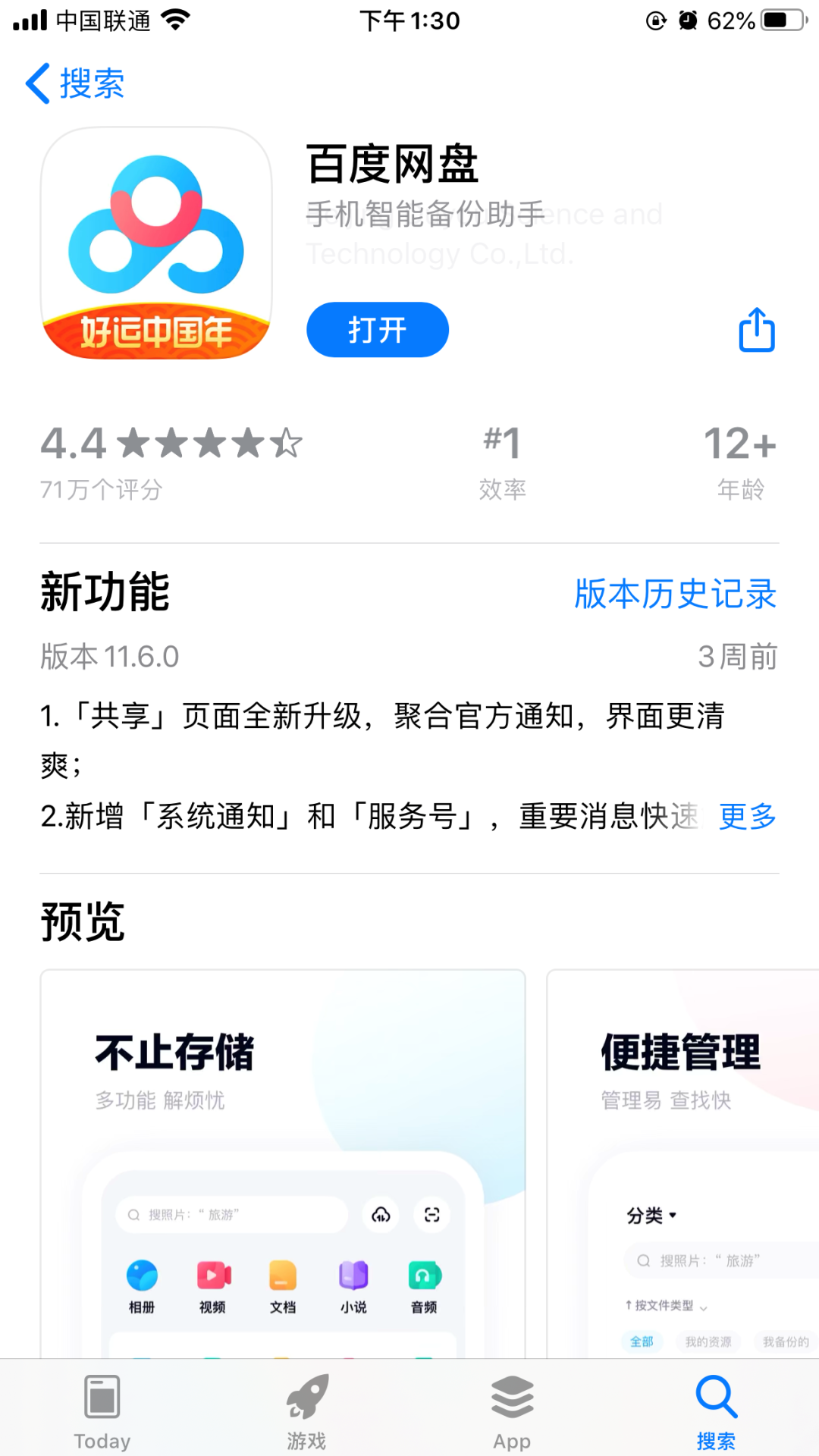Toggle the 我的资源 filter chip

point(708,1341)
